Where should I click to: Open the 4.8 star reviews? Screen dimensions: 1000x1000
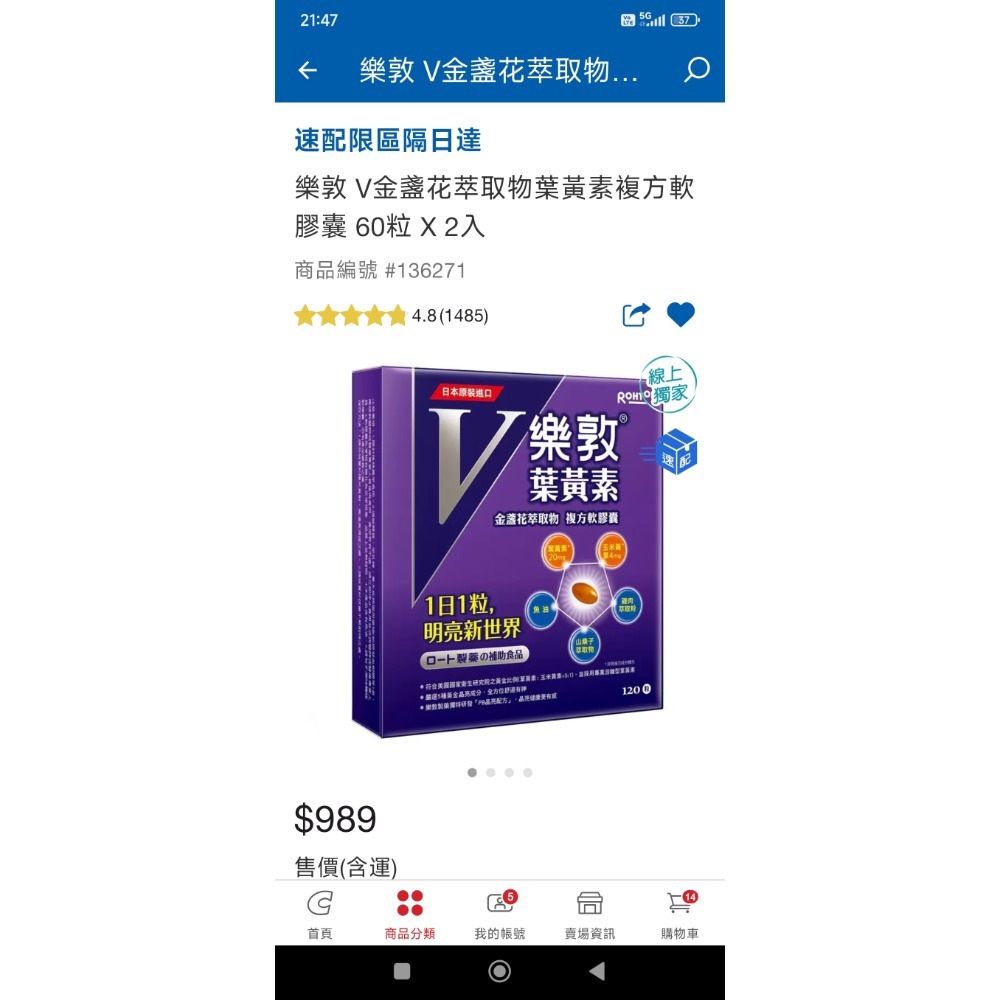click(x=391, y=316)
